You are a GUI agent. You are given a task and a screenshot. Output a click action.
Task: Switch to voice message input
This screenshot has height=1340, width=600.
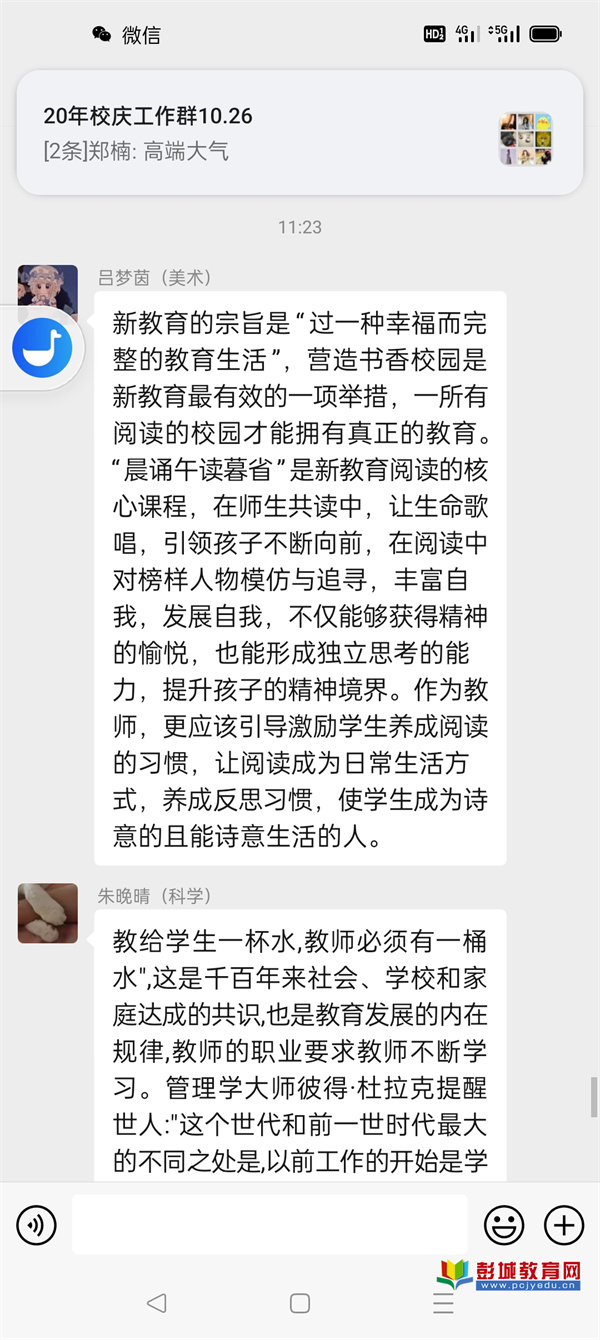pyautogui.click(x=37, y=1224)
